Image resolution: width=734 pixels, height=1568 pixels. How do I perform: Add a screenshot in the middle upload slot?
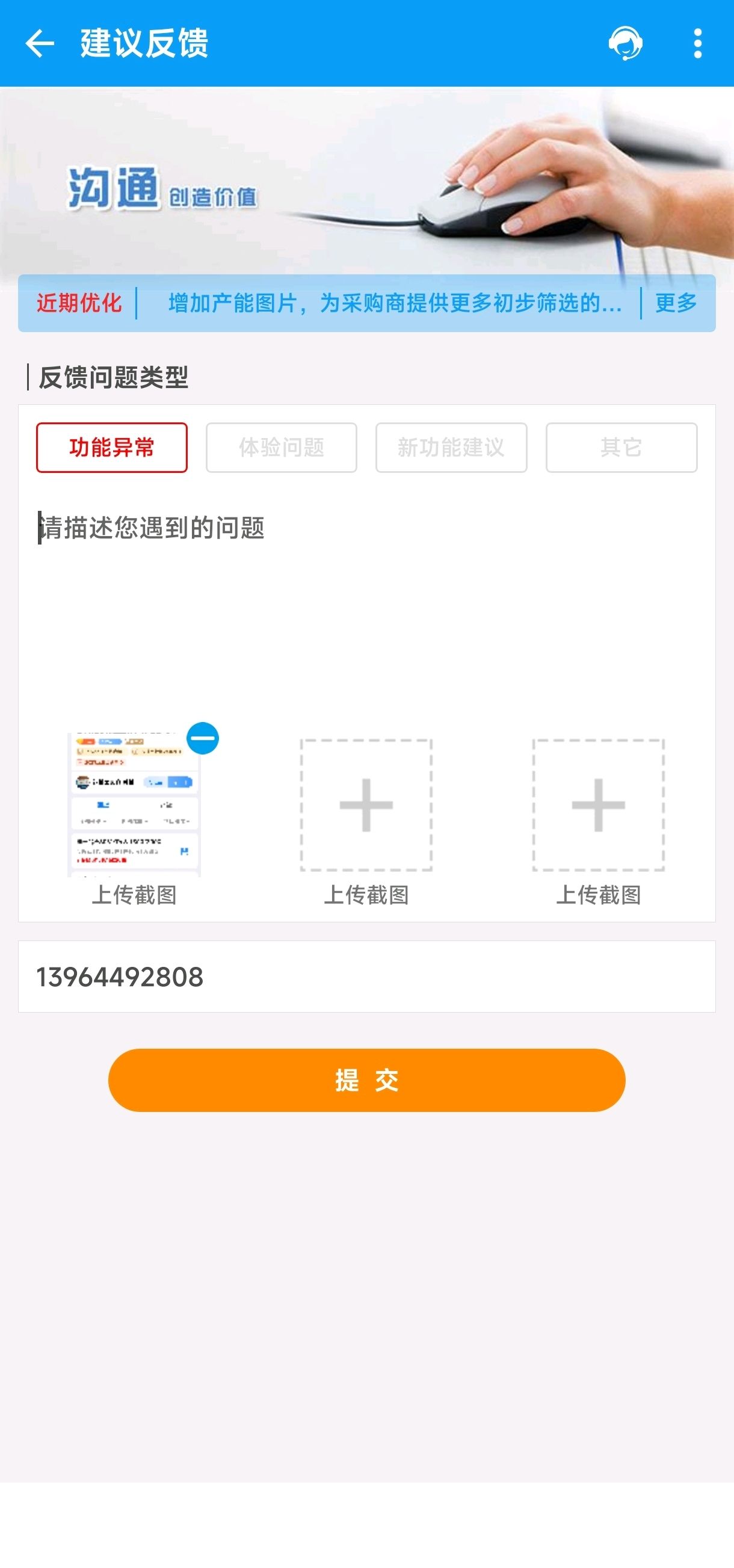(x=366, y=805)
